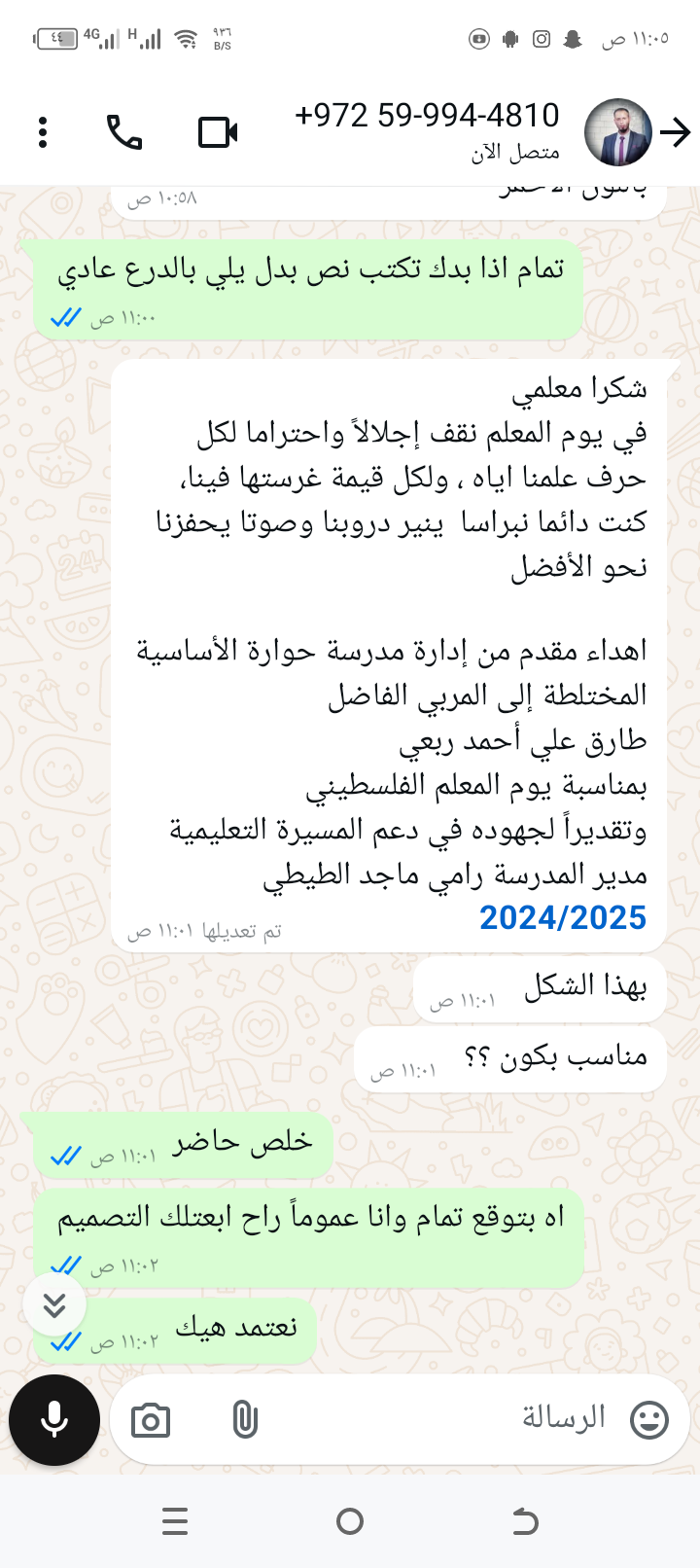Go back using the header arrow

(x=676, y=132)
